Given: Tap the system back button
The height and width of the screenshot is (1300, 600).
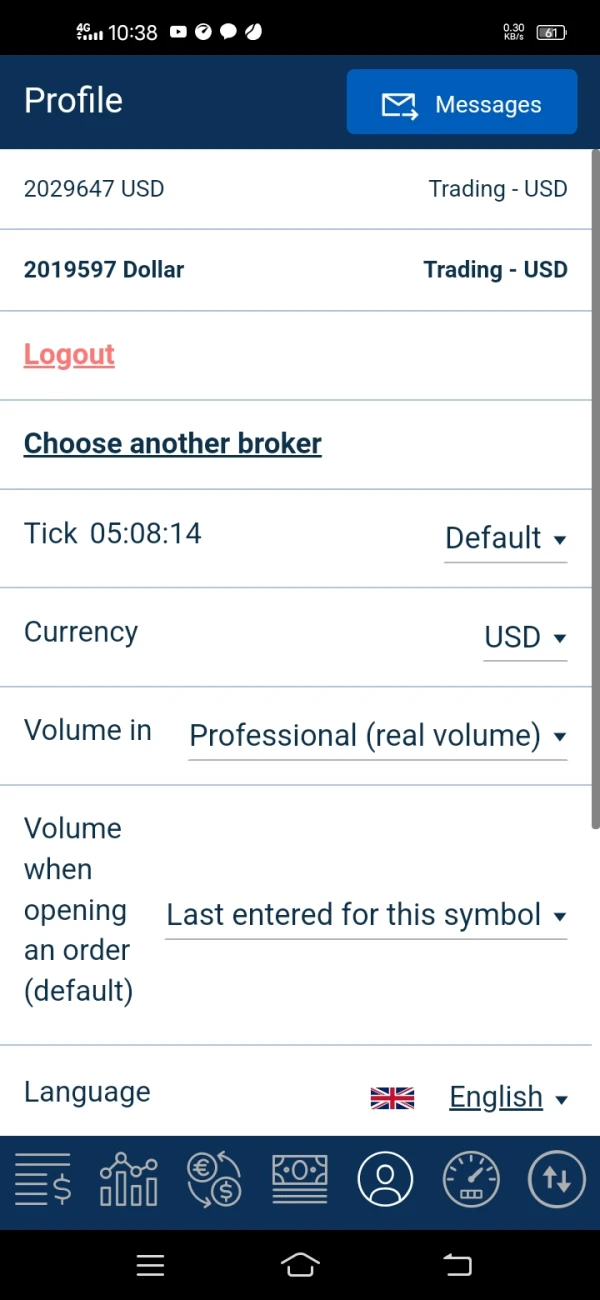Looking at the screenshot, I should (456, 1265).
